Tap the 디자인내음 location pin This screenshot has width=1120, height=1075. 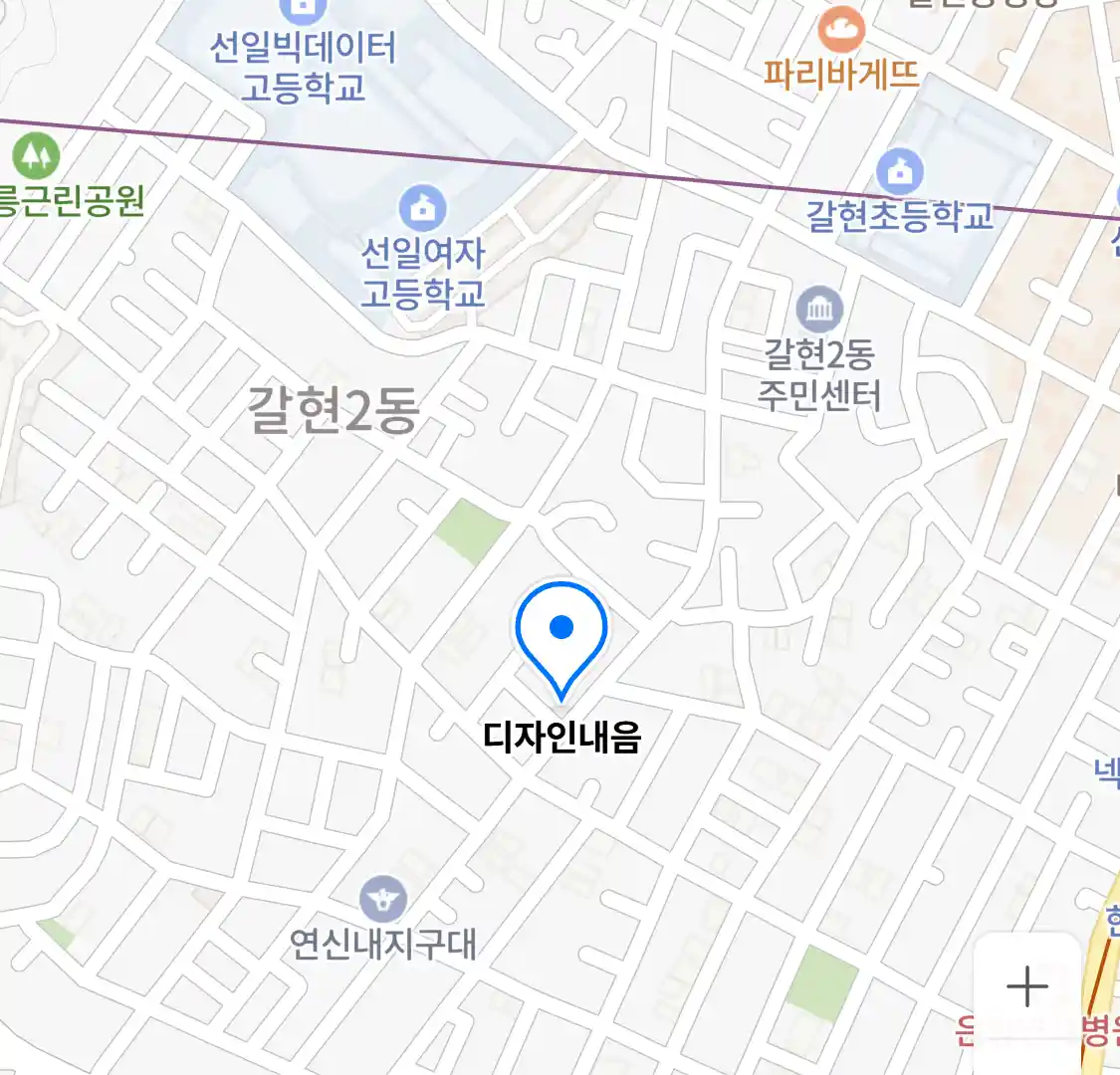pos(561,633)
